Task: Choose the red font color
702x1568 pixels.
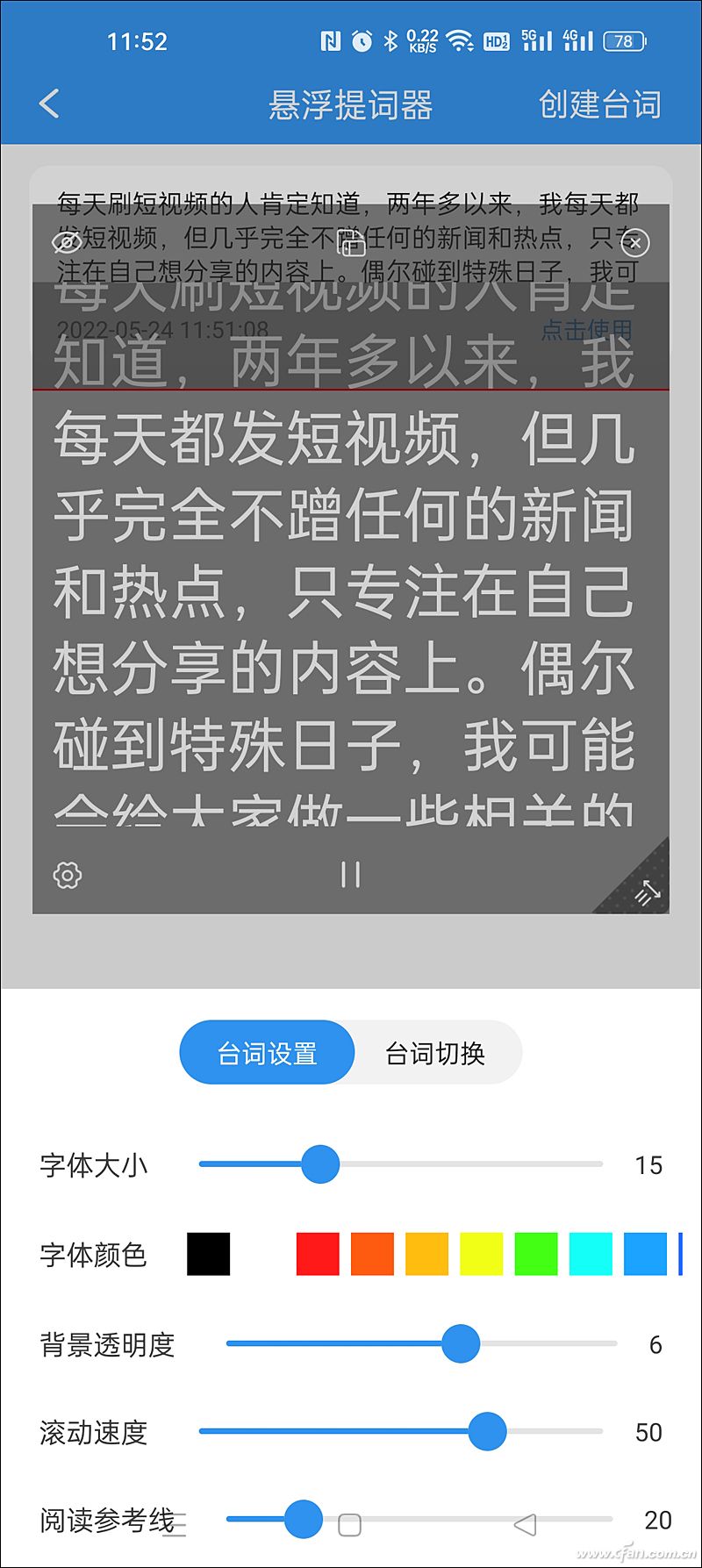Action: click(318, 1254)
